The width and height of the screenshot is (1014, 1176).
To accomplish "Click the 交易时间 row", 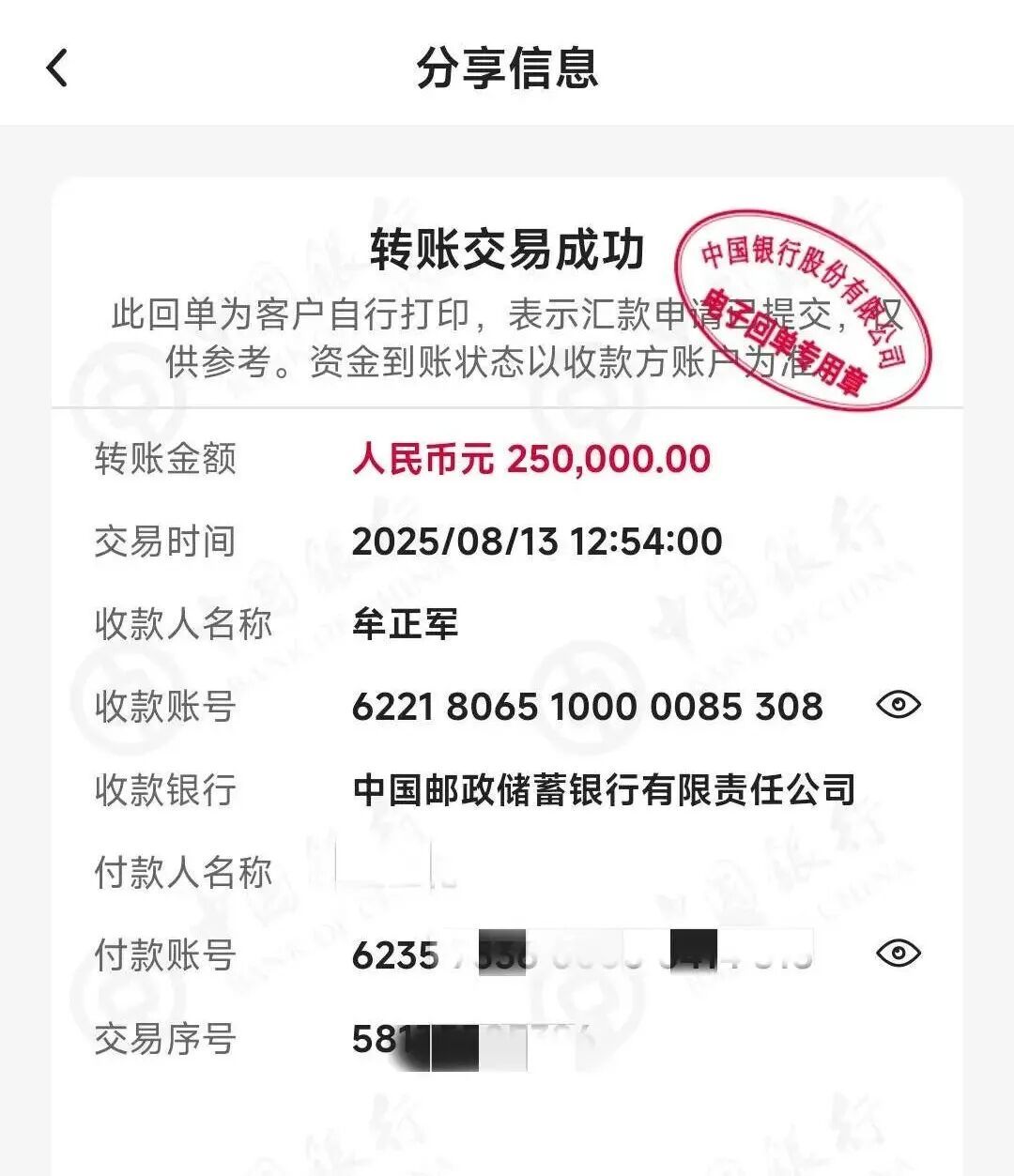I will click(x=167, y=542).
